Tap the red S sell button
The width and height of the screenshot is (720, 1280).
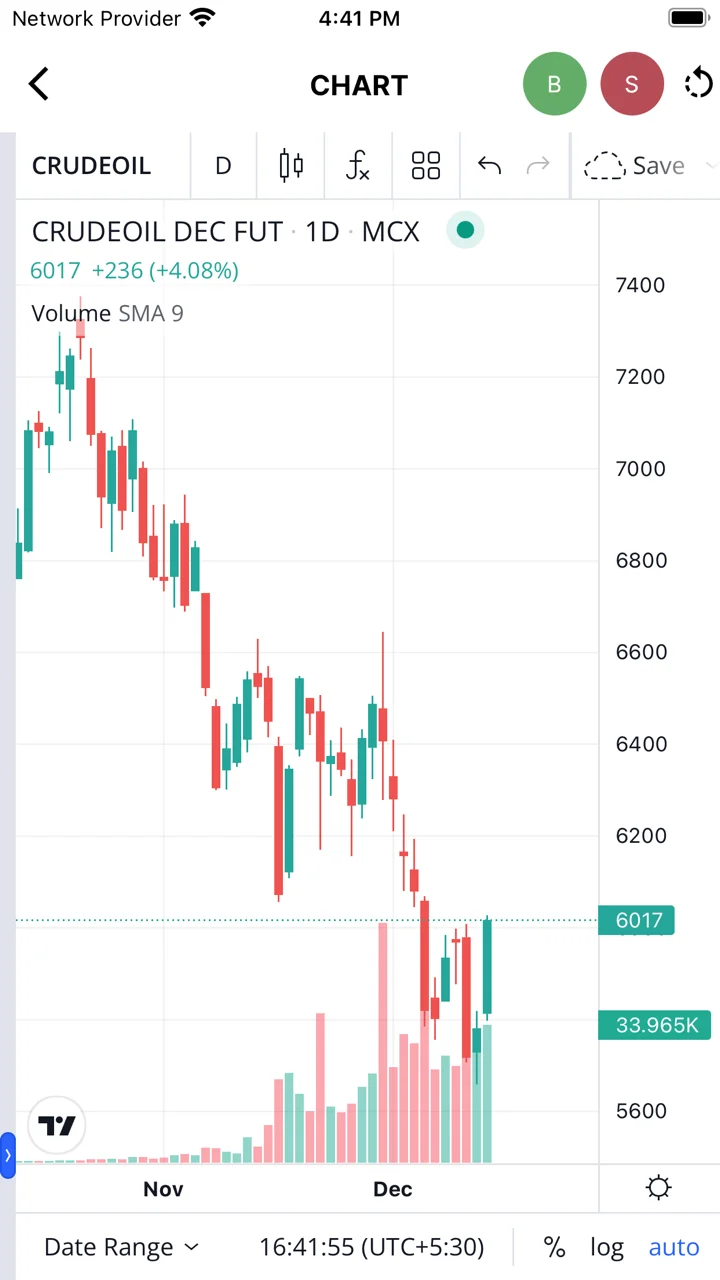pyautogui.click(x=632, y=84)
